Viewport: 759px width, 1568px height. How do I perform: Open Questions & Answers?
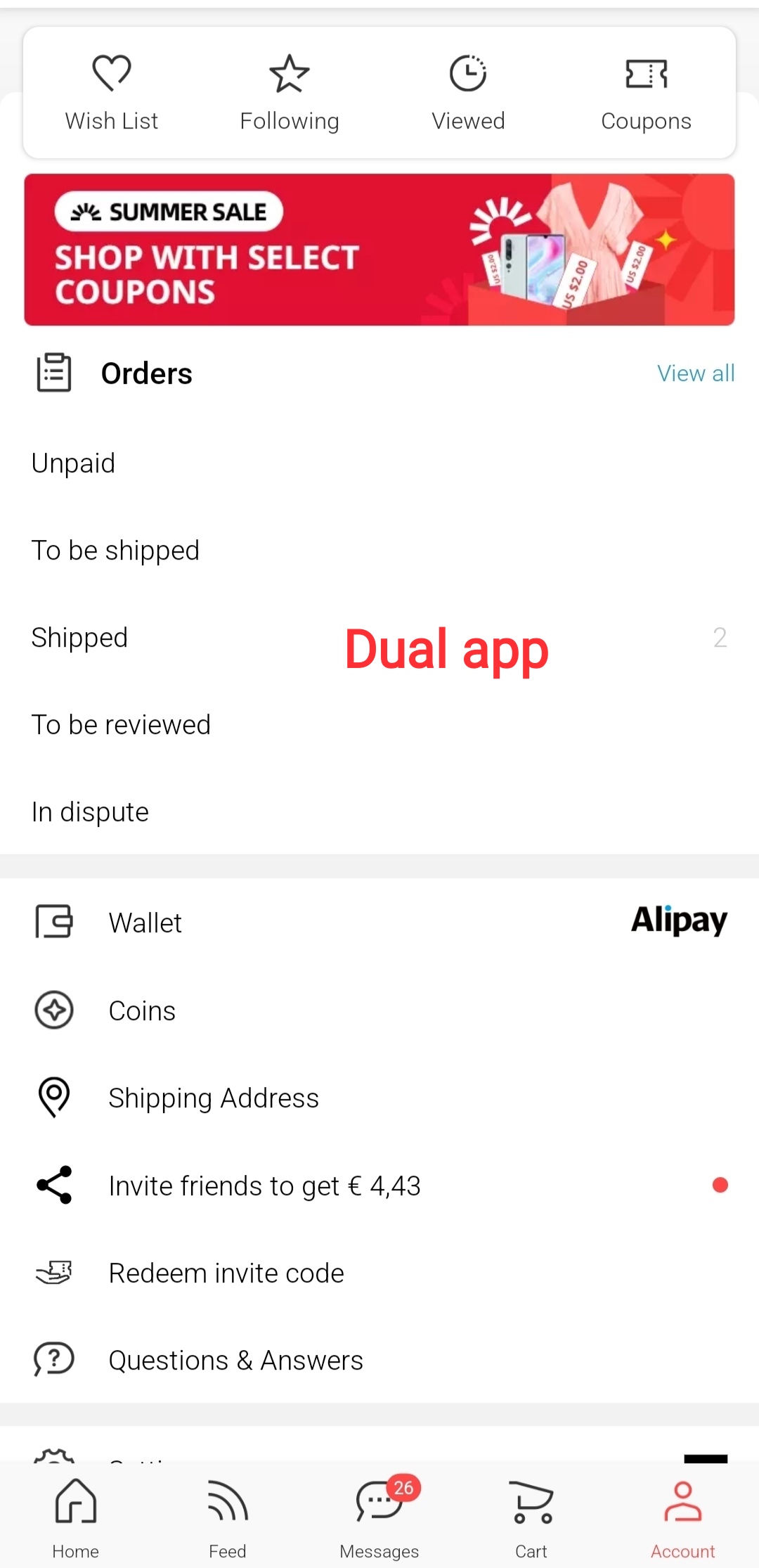point(379,1360)
